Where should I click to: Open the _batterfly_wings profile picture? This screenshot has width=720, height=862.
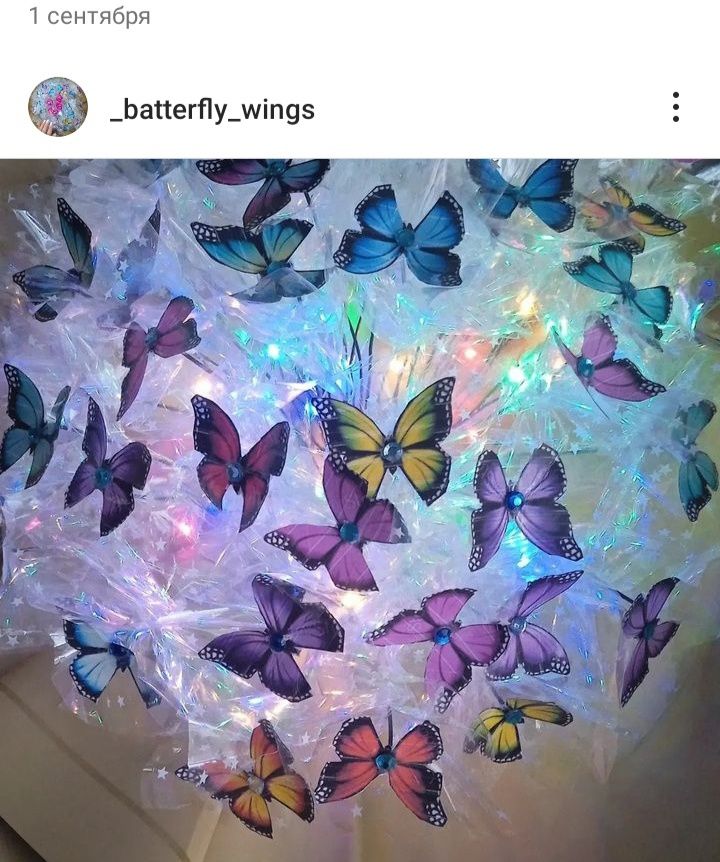coord(58,107)
